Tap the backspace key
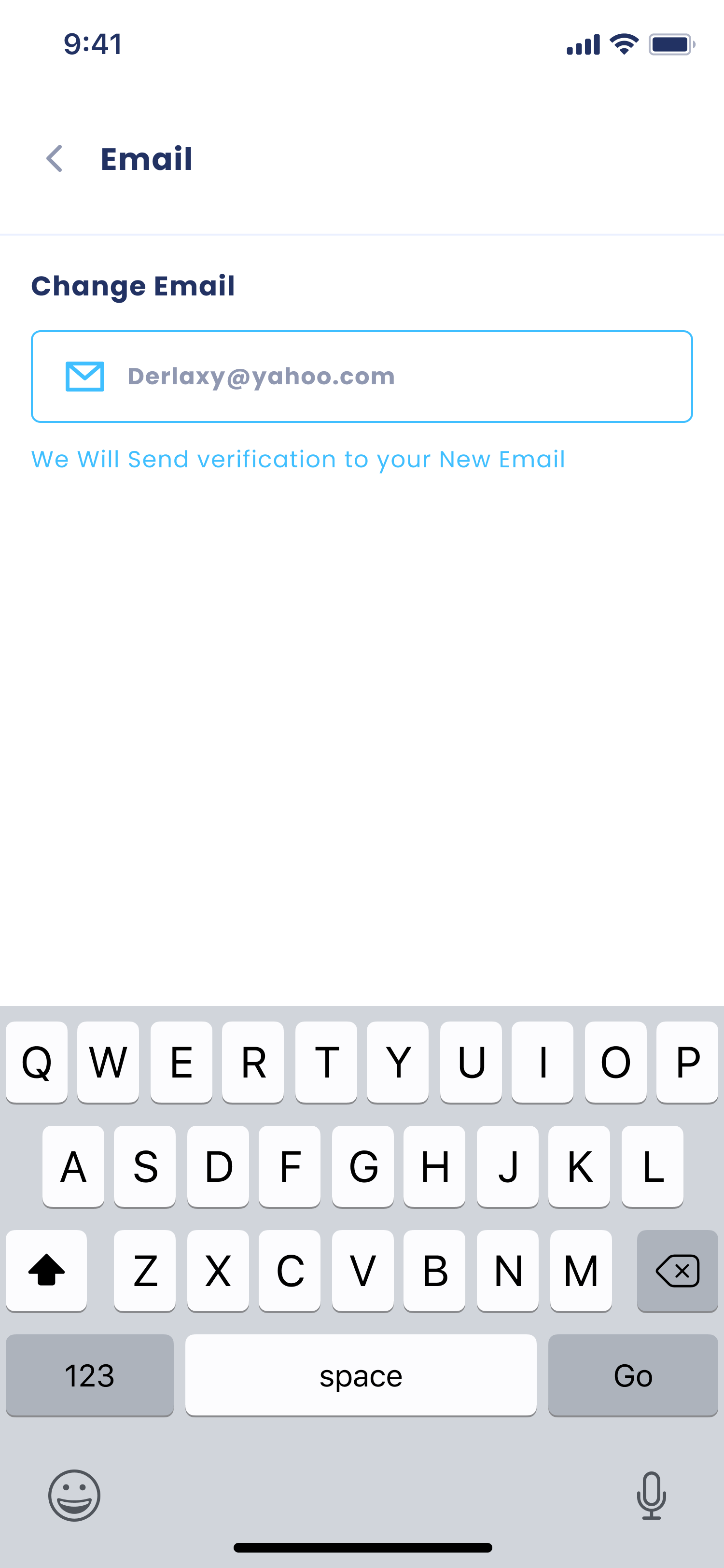Image resolution: width=724 pixels, height=1568 pixels. tap(677, 1270)
